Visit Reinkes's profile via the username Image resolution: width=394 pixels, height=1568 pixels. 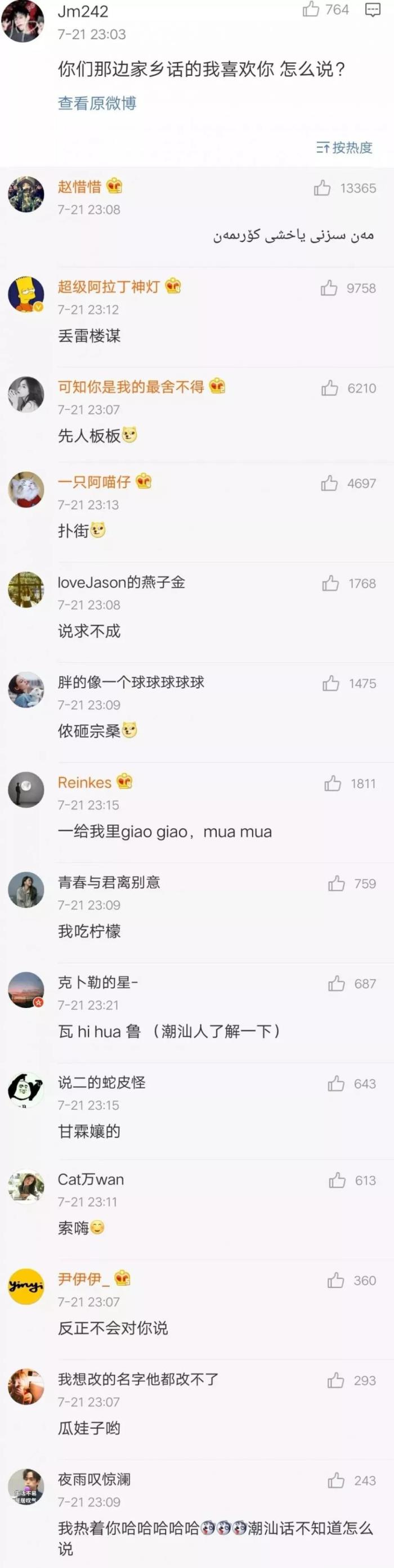point(84,783)
